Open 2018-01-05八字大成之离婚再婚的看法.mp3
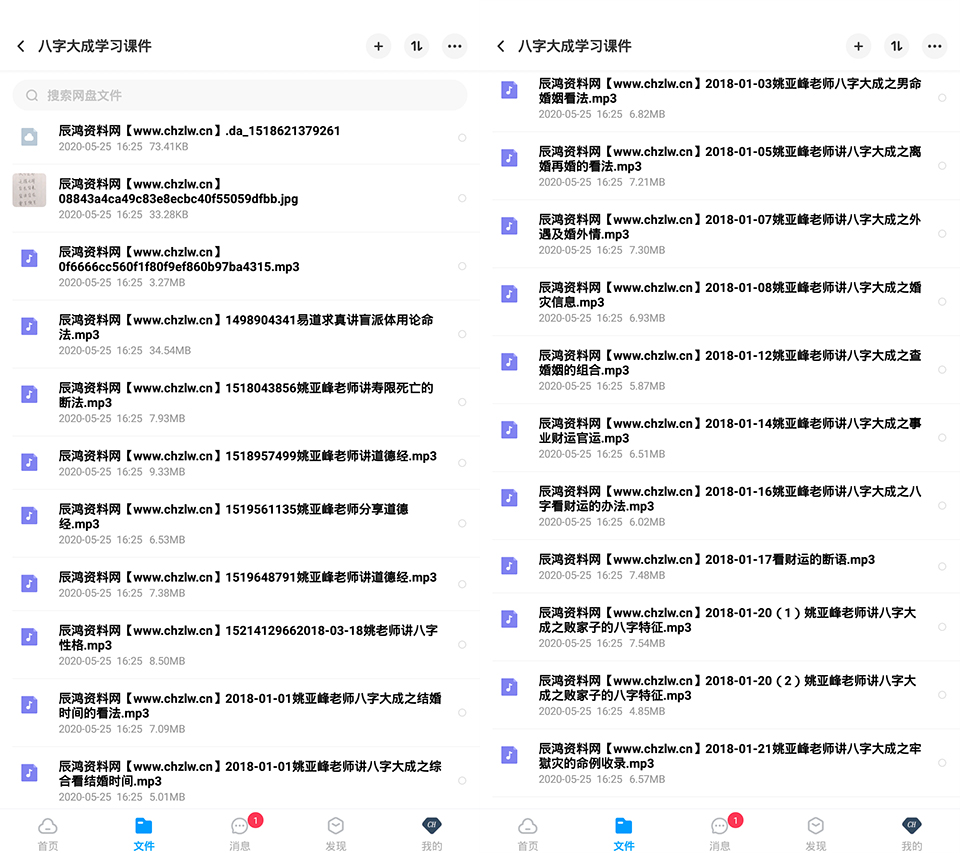The height and width of the screenshot is (853, 960). coord(719,166)
